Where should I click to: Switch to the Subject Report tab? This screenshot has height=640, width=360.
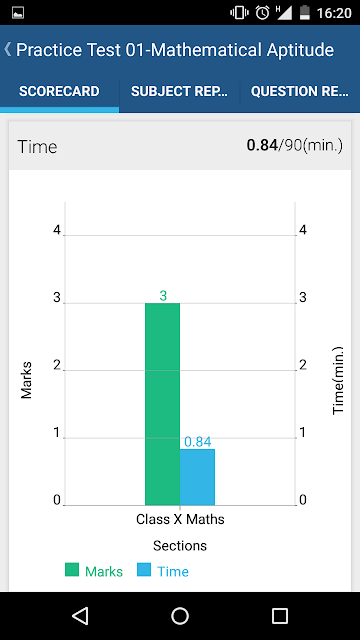(x=179, y=91)
